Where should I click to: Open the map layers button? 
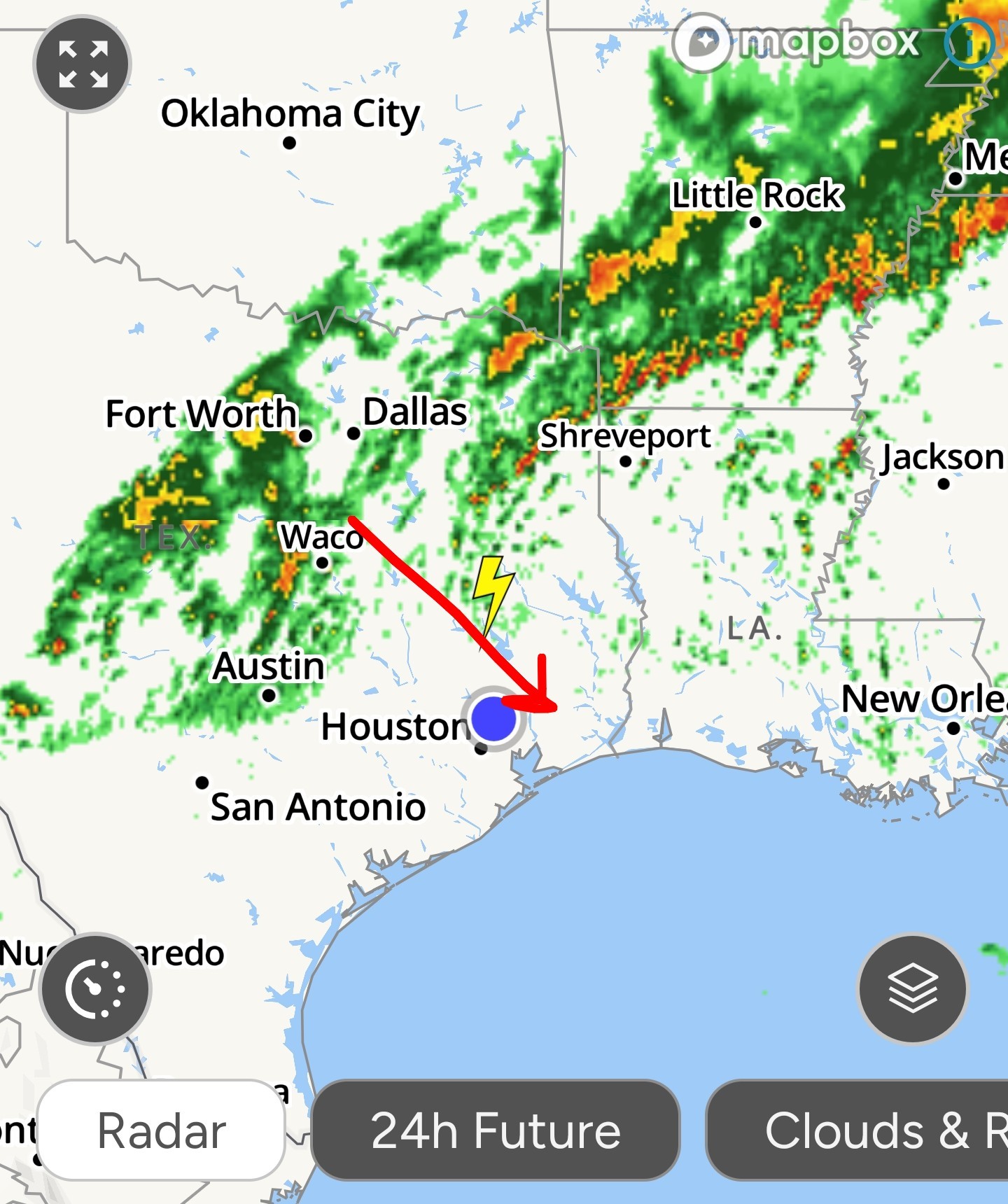coord(913,988)
